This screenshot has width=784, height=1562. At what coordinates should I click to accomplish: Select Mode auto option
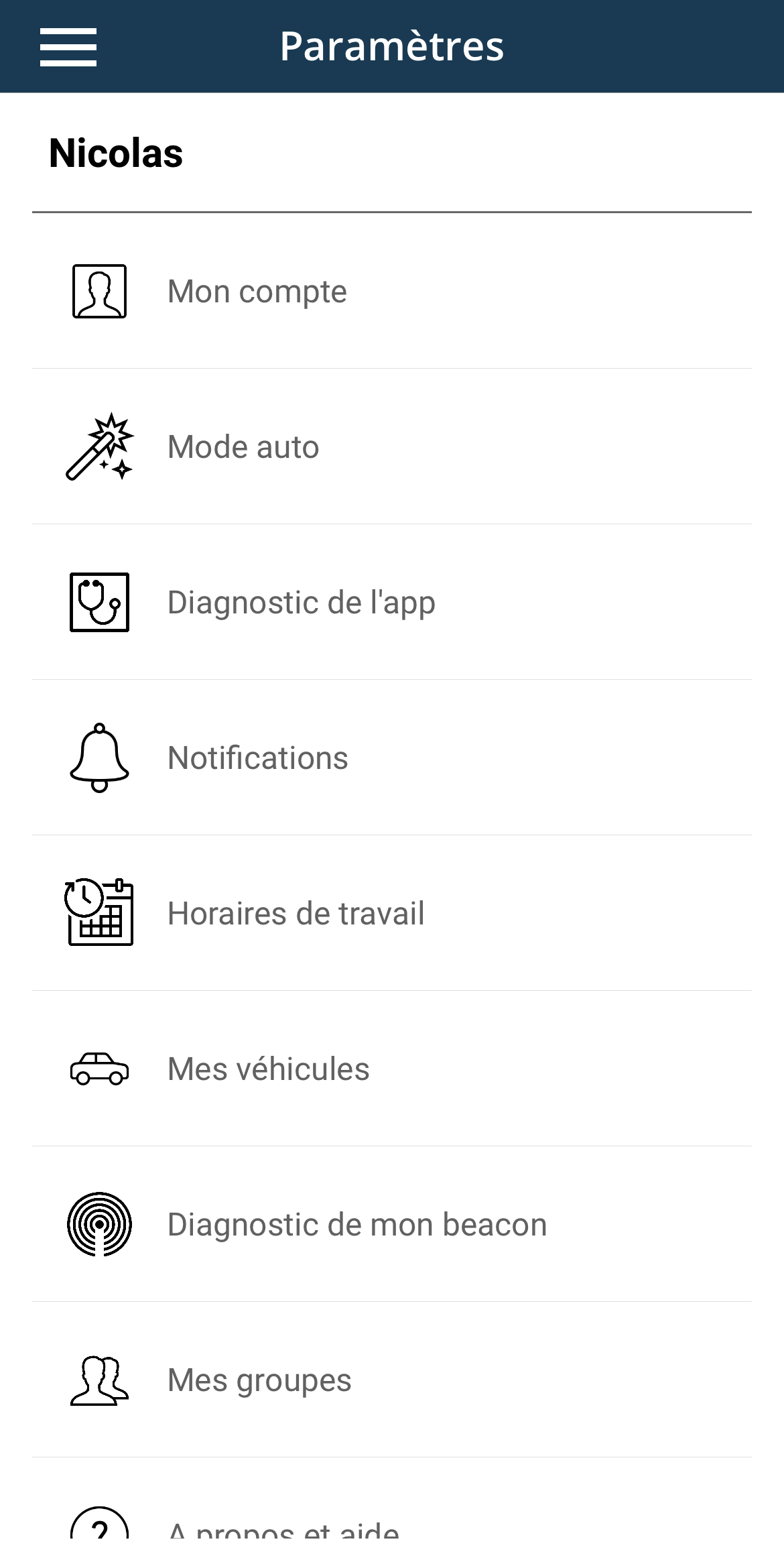tap(243, 447)
